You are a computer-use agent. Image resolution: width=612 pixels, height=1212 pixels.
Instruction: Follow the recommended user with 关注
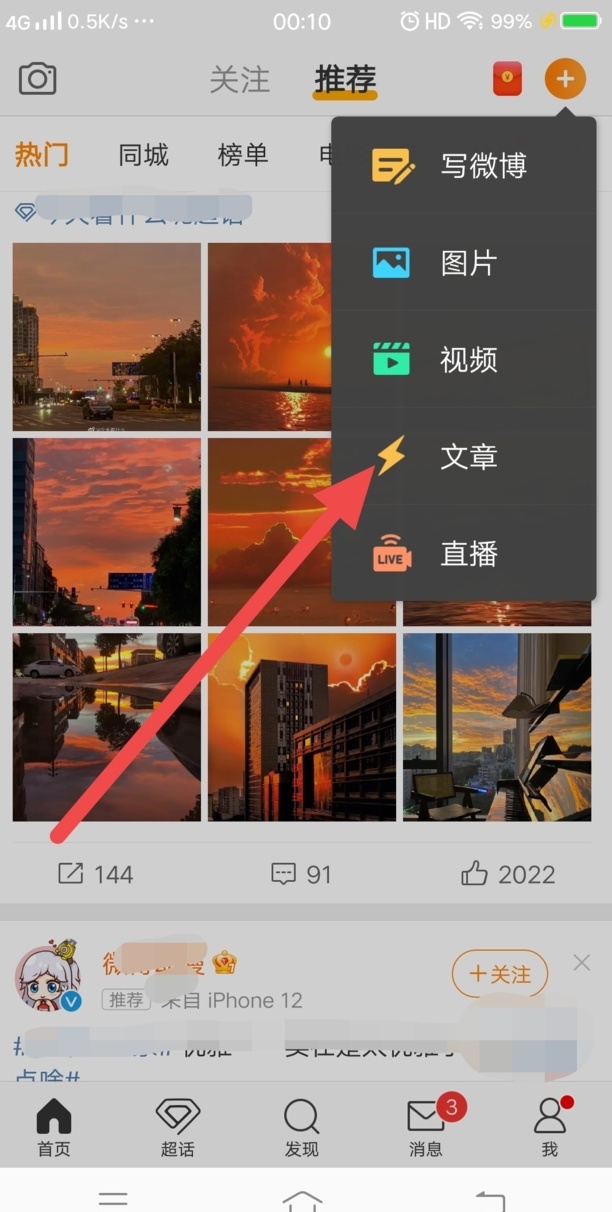pos(499,974)
